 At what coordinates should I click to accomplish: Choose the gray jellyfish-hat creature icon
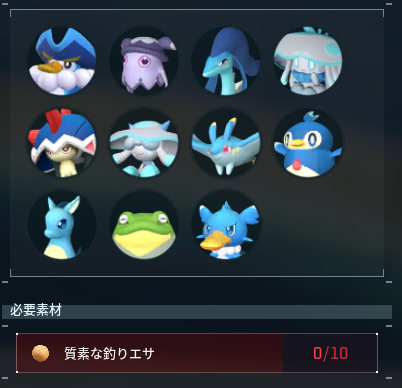pos(308,62)
